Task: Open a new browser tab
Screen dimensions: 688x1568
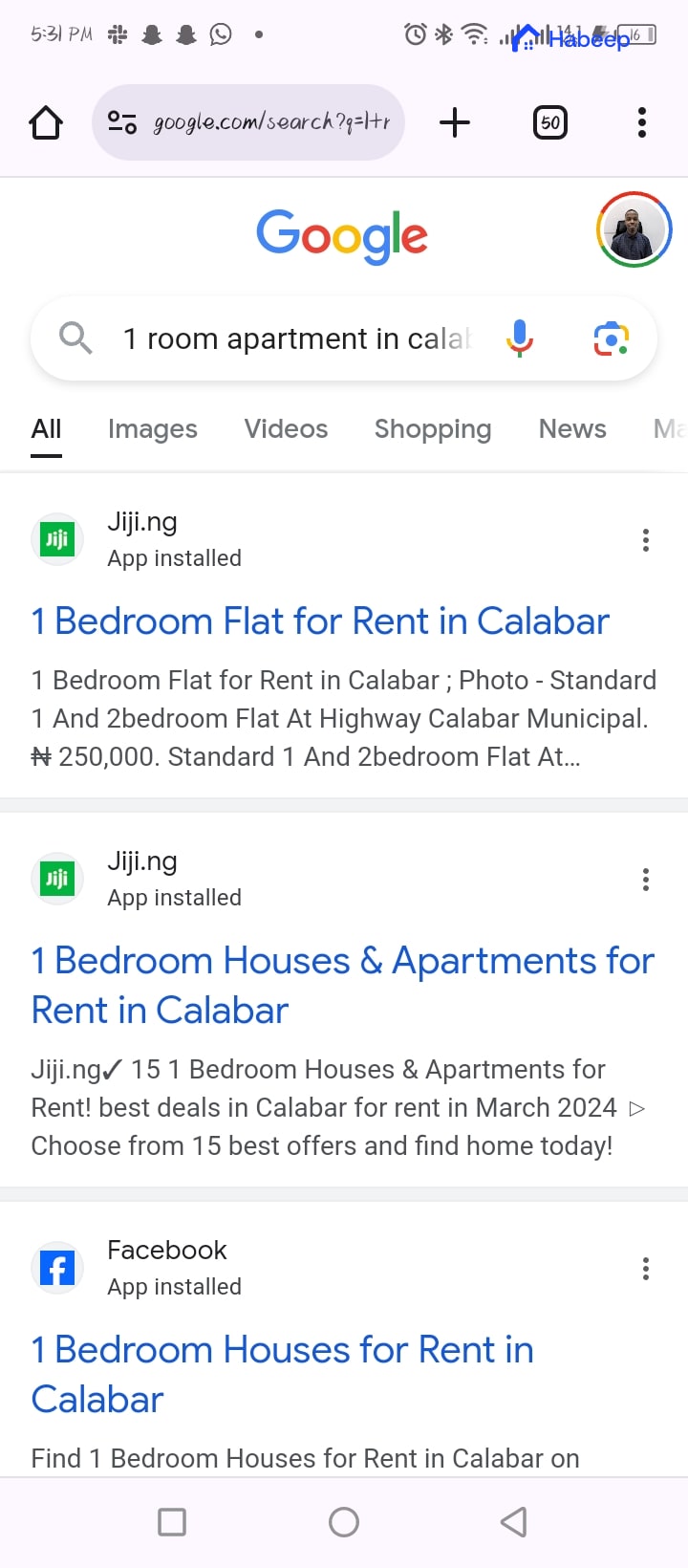Action: click(455, 122)
